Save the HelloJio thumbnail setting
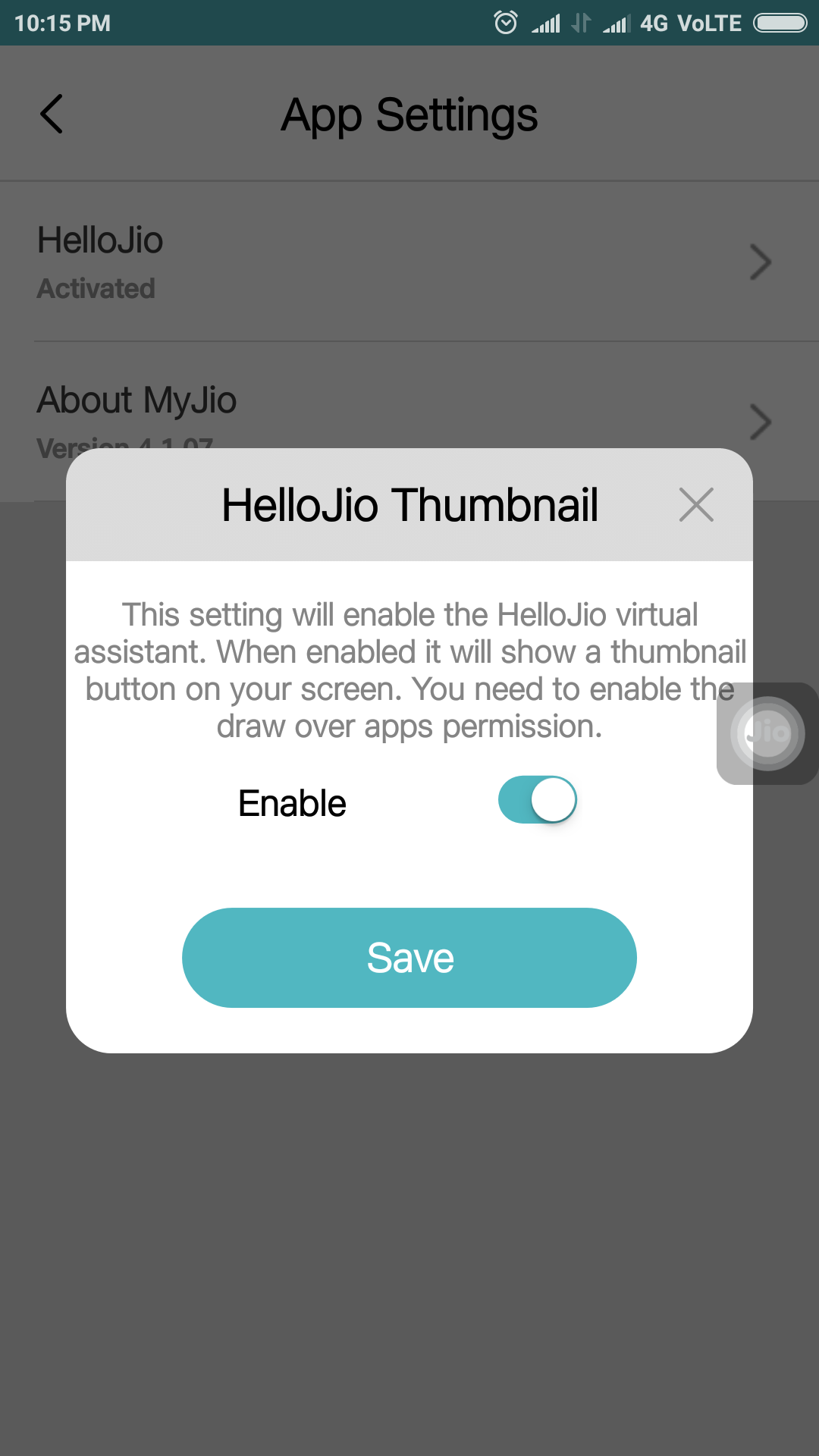819x1456 pixels. tap(409, 958)
